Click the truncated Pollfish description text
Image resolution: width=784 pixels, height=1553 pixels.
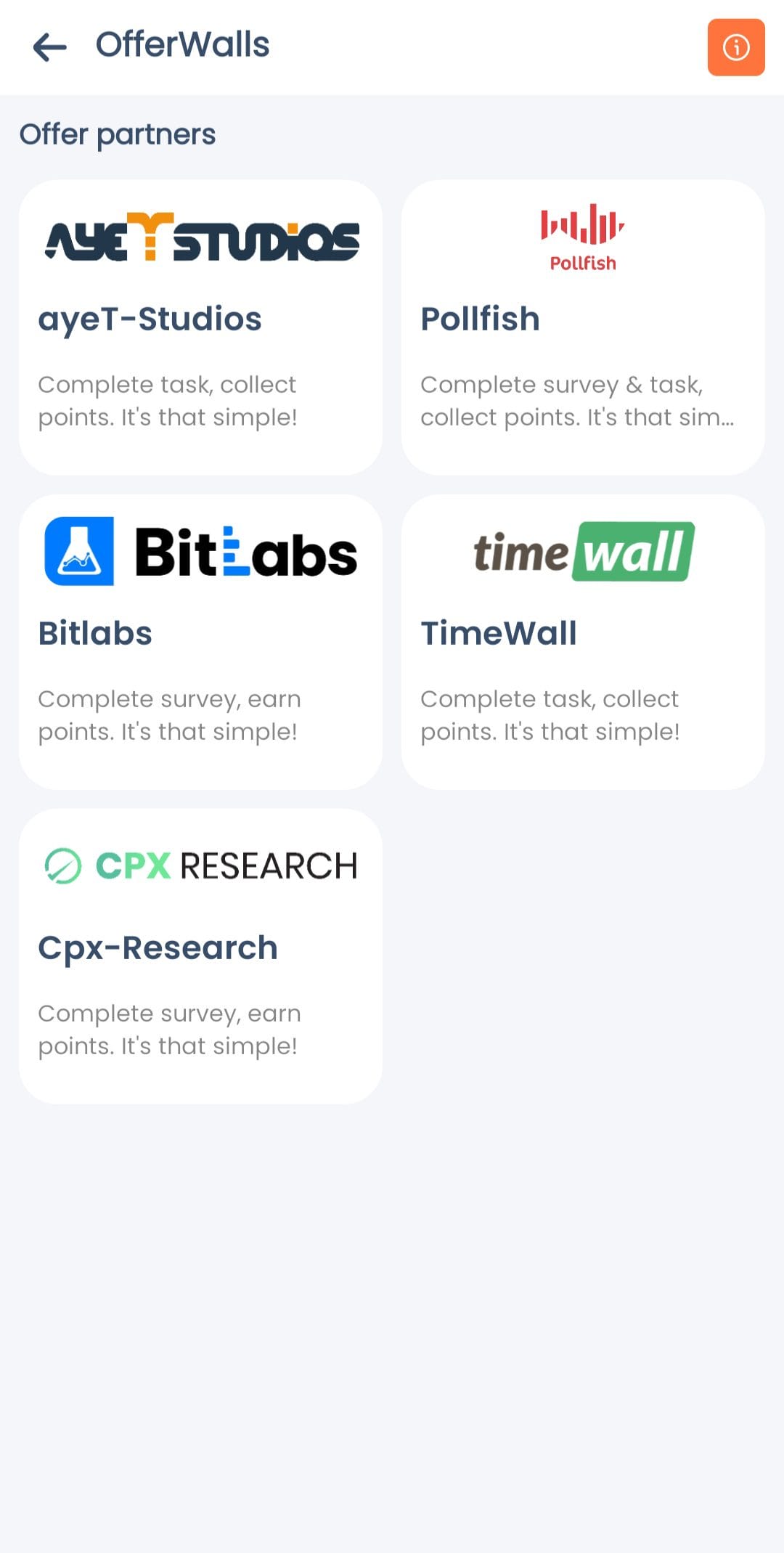pos(578,400)
